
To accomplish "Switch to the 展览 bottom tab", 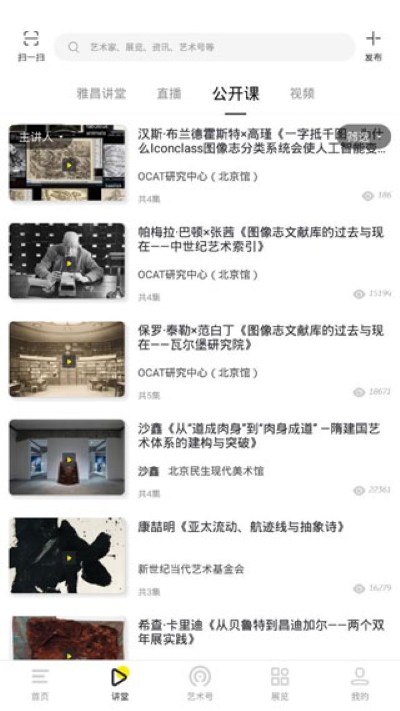I will point(280,684).
